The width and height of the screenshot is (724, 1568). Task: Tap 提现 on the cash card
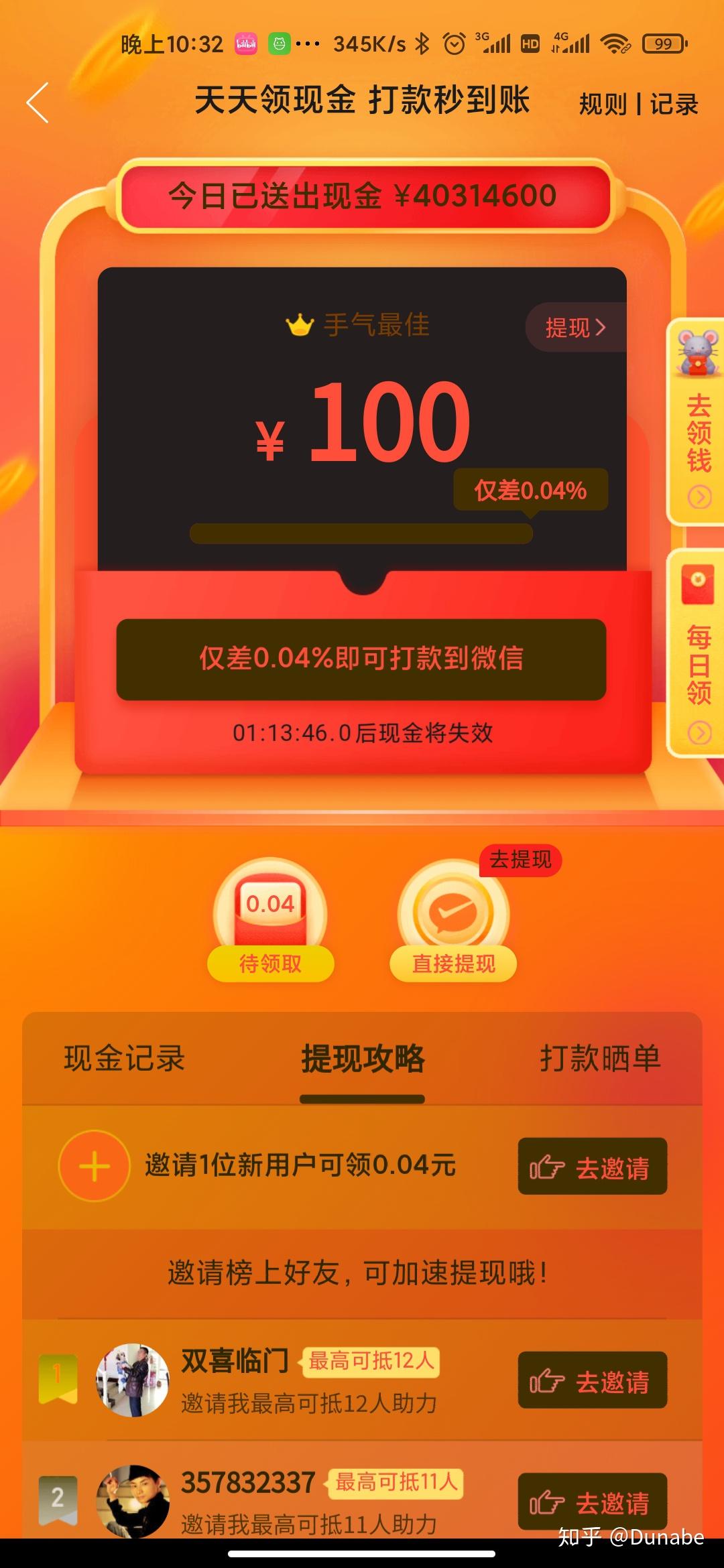[x=575, y=327]
